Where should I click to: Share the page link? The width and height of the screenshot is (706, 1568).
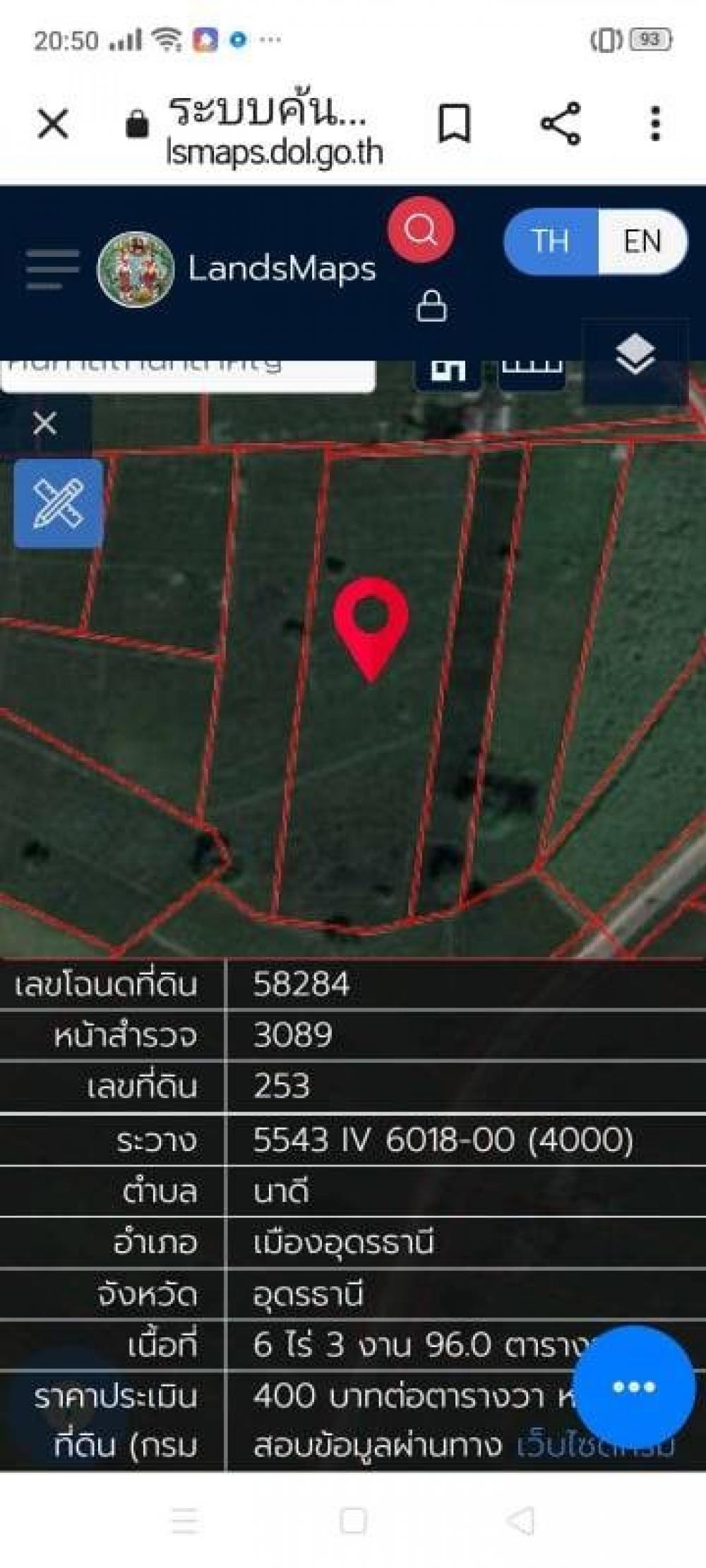click(x=561, y=124)
